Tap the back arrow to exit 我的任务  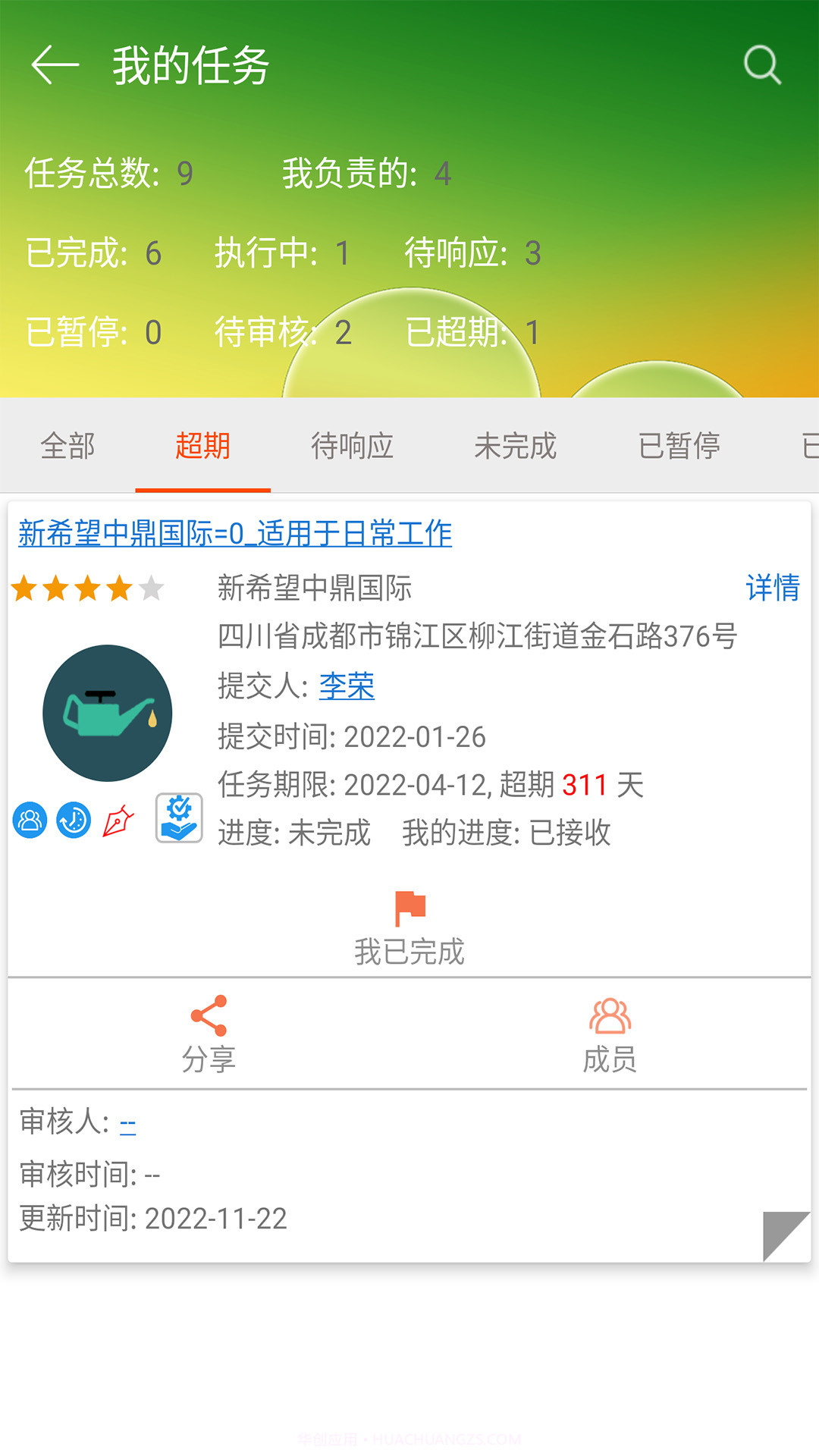point(54,65)
